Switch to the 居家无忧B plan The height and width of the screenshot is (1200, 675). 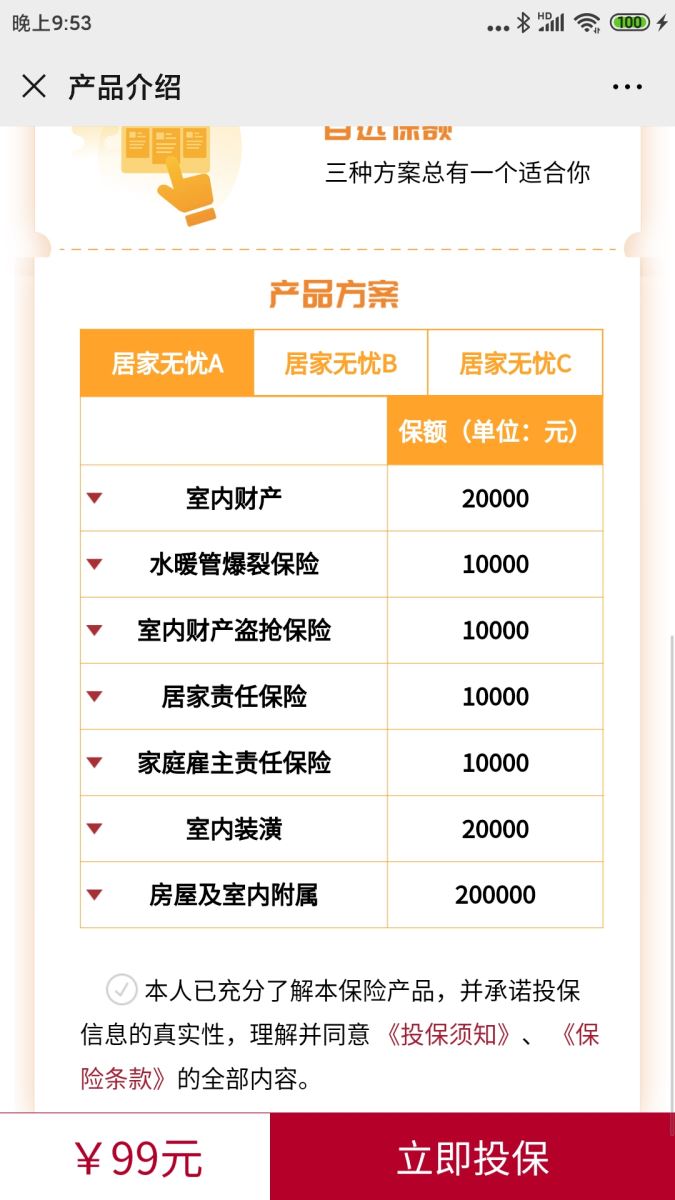point(341,363)
